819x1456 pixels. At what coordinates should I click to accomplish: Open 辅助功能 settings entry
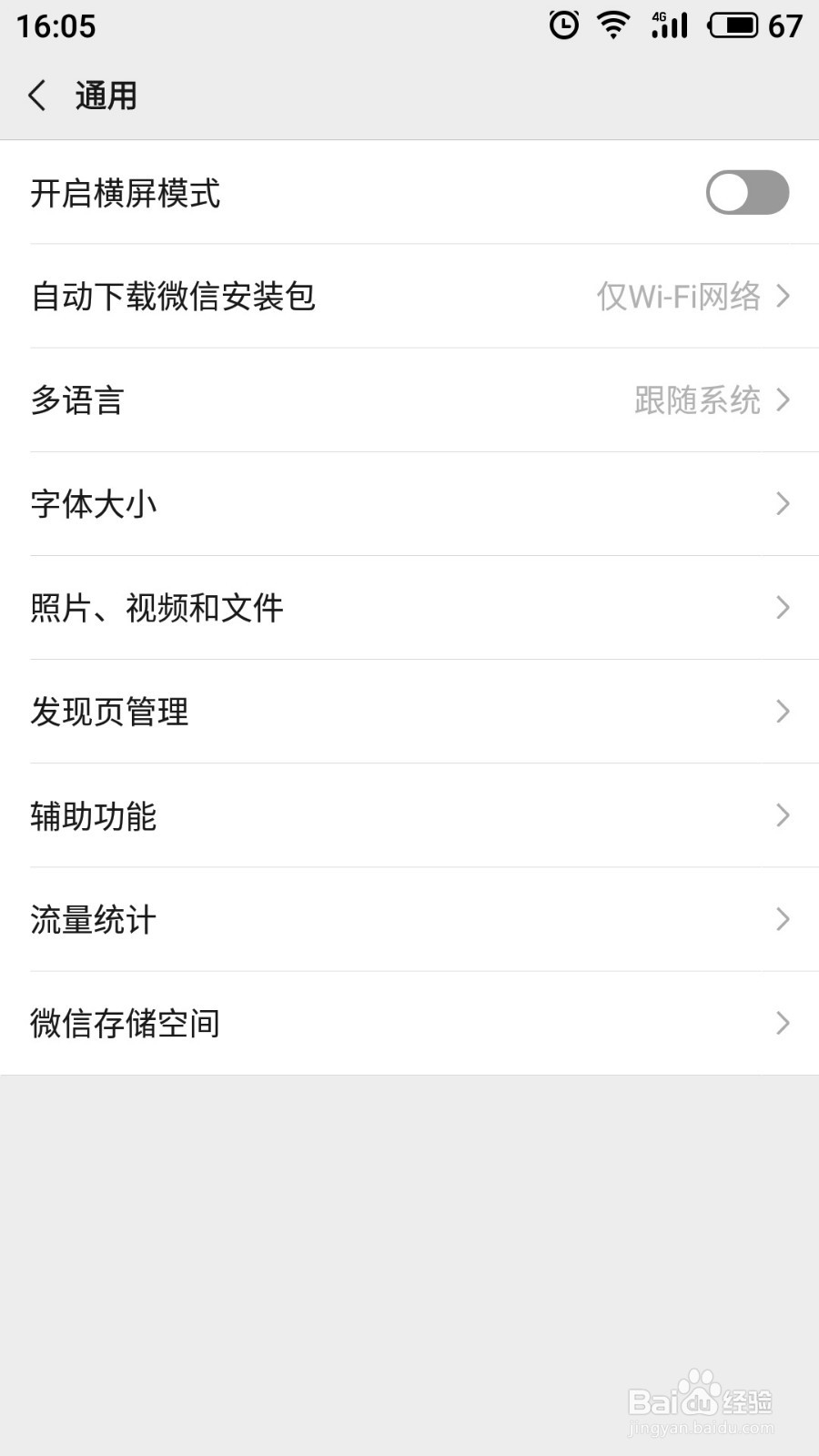(x=409, y=816)
